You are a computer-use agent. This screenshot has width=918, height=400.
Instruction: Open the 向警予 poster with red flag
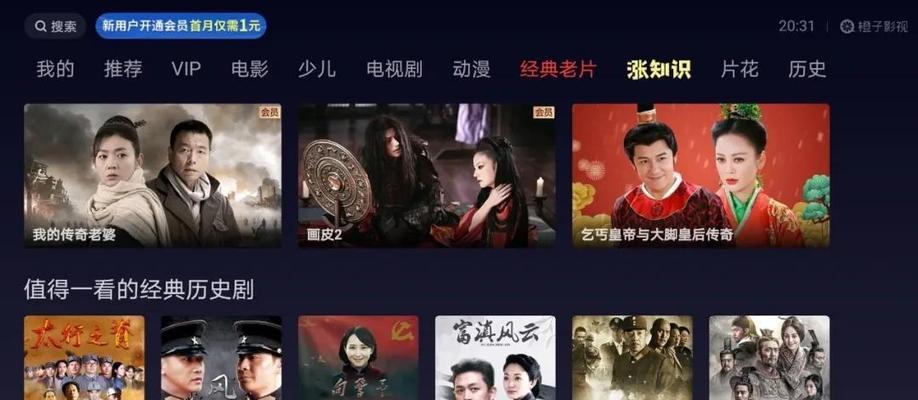[x=358, y=358]
